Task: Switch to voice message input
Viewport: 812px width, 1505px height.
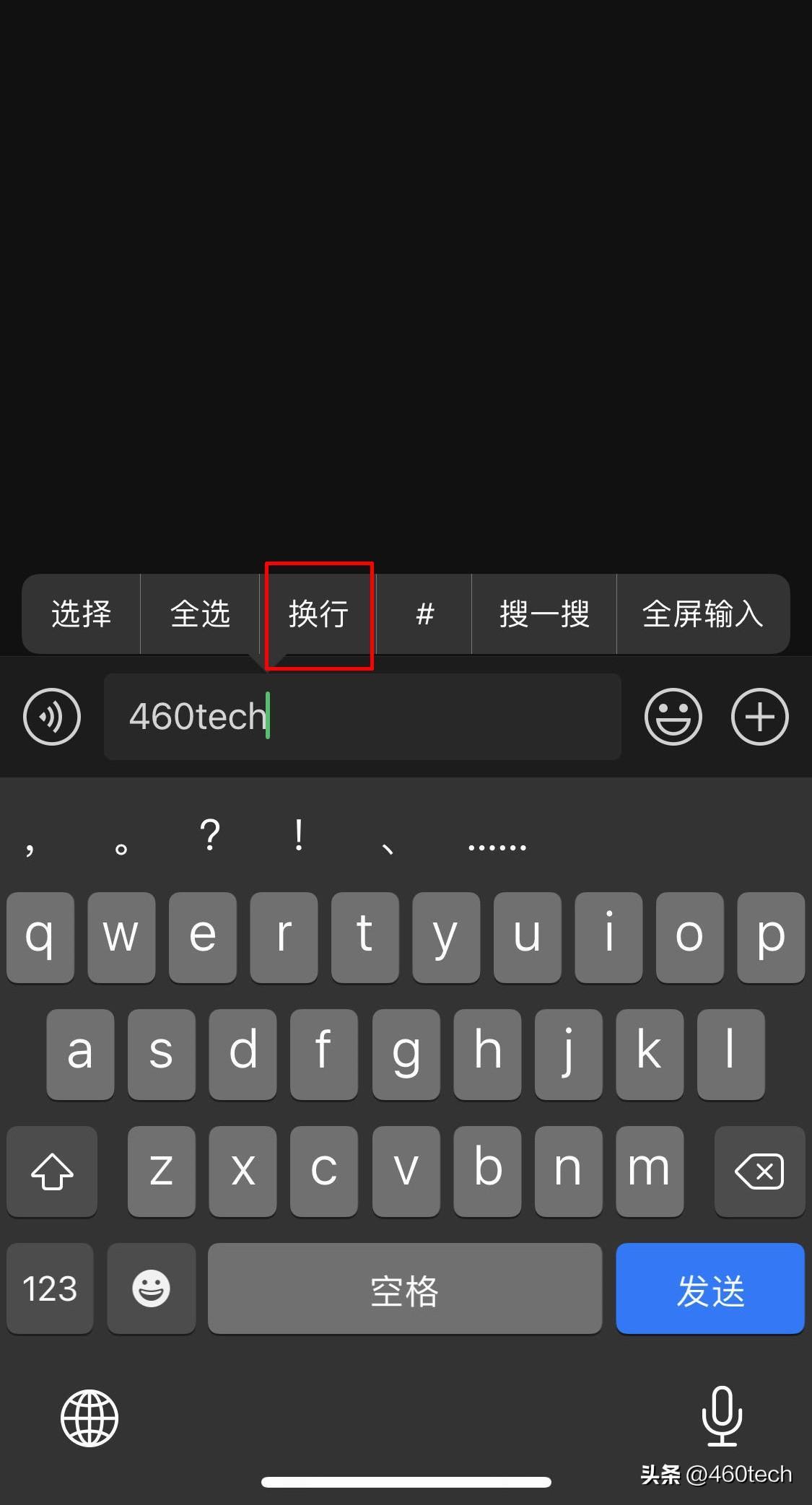Action: 52,717
